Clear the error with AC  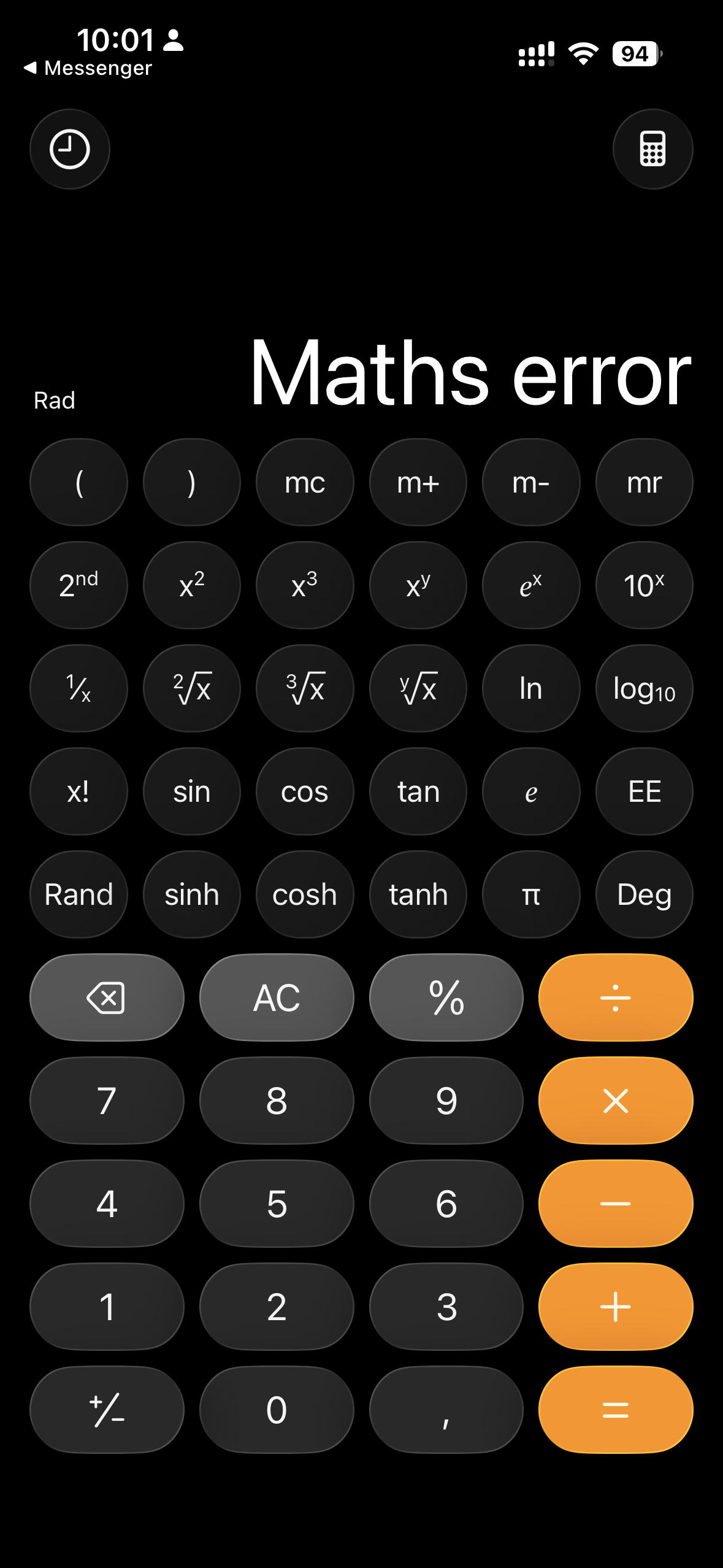[277, 997]
